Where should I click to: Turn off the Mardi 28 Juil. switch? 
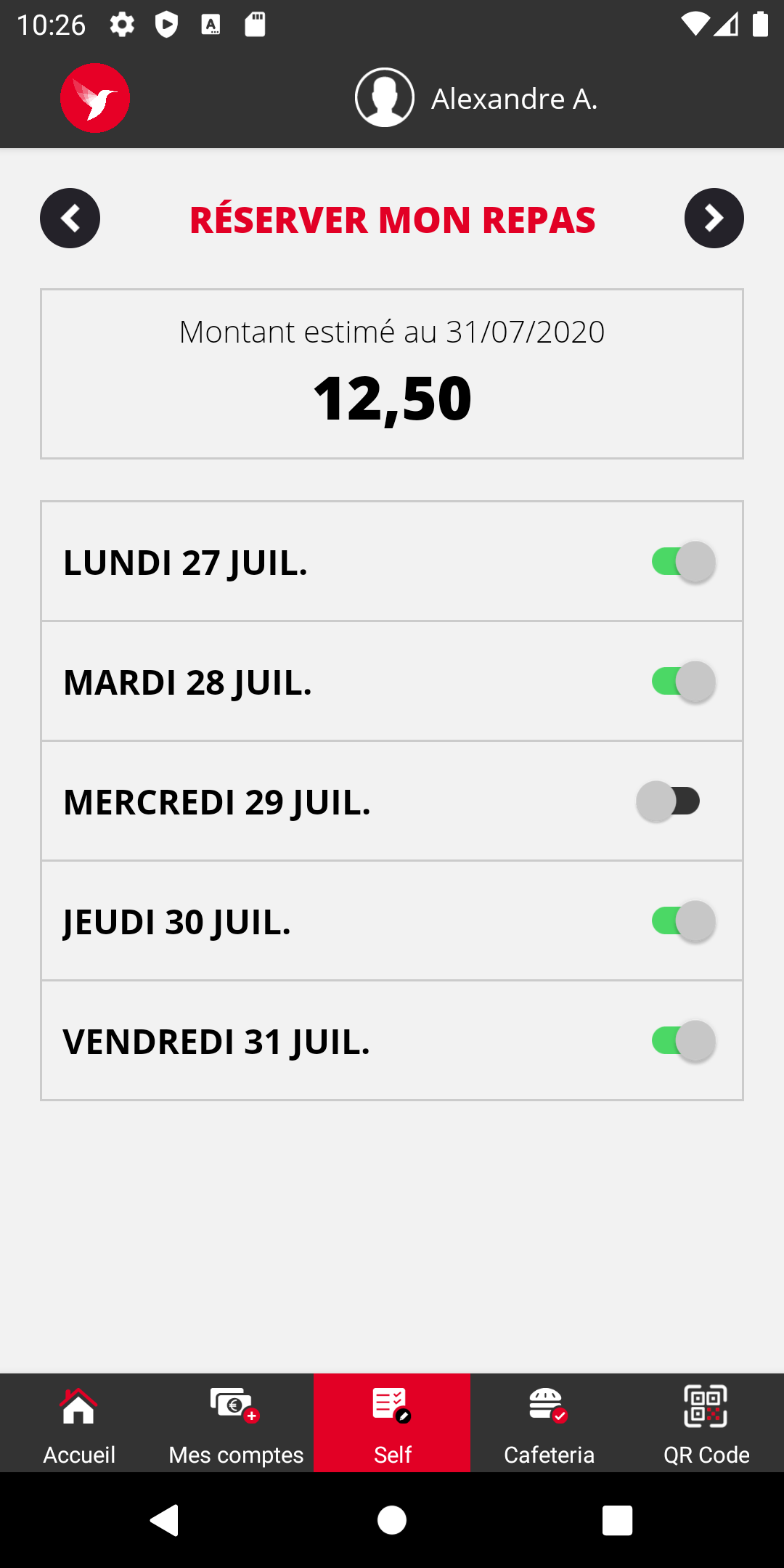click(683, 682)
